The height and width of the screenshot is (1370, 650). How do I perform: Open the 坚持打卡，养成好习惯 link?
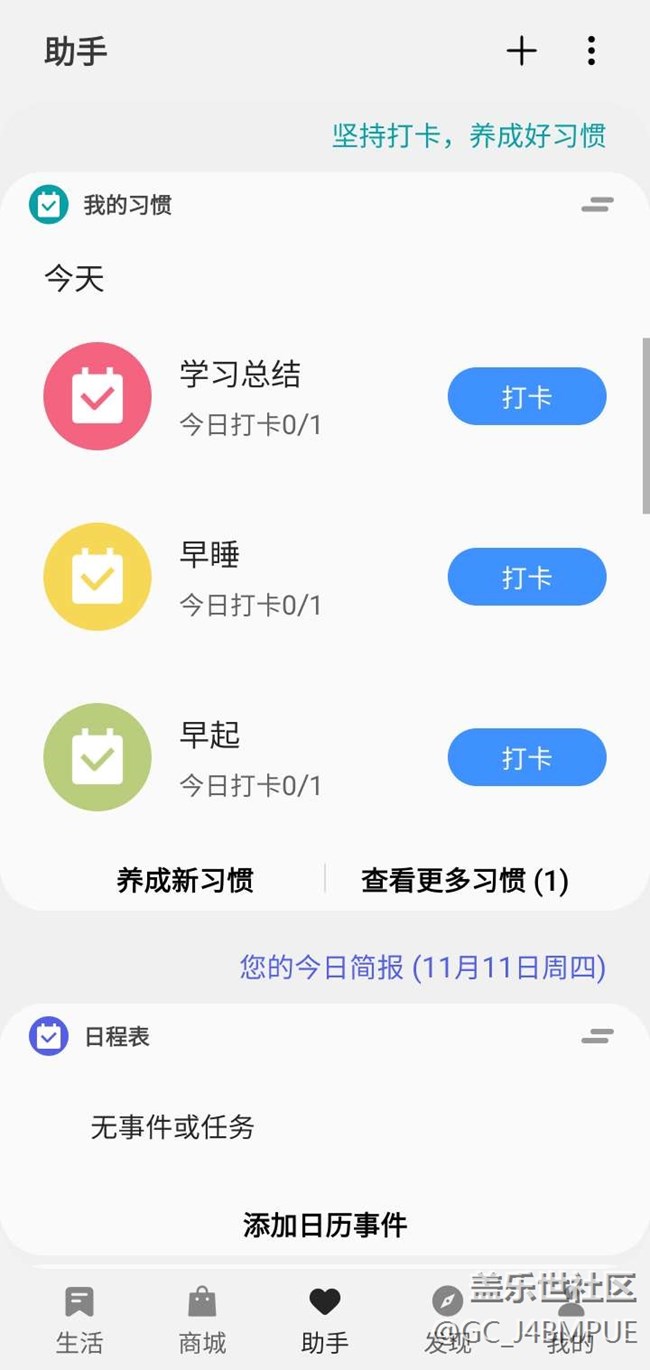tap(468, 136)
